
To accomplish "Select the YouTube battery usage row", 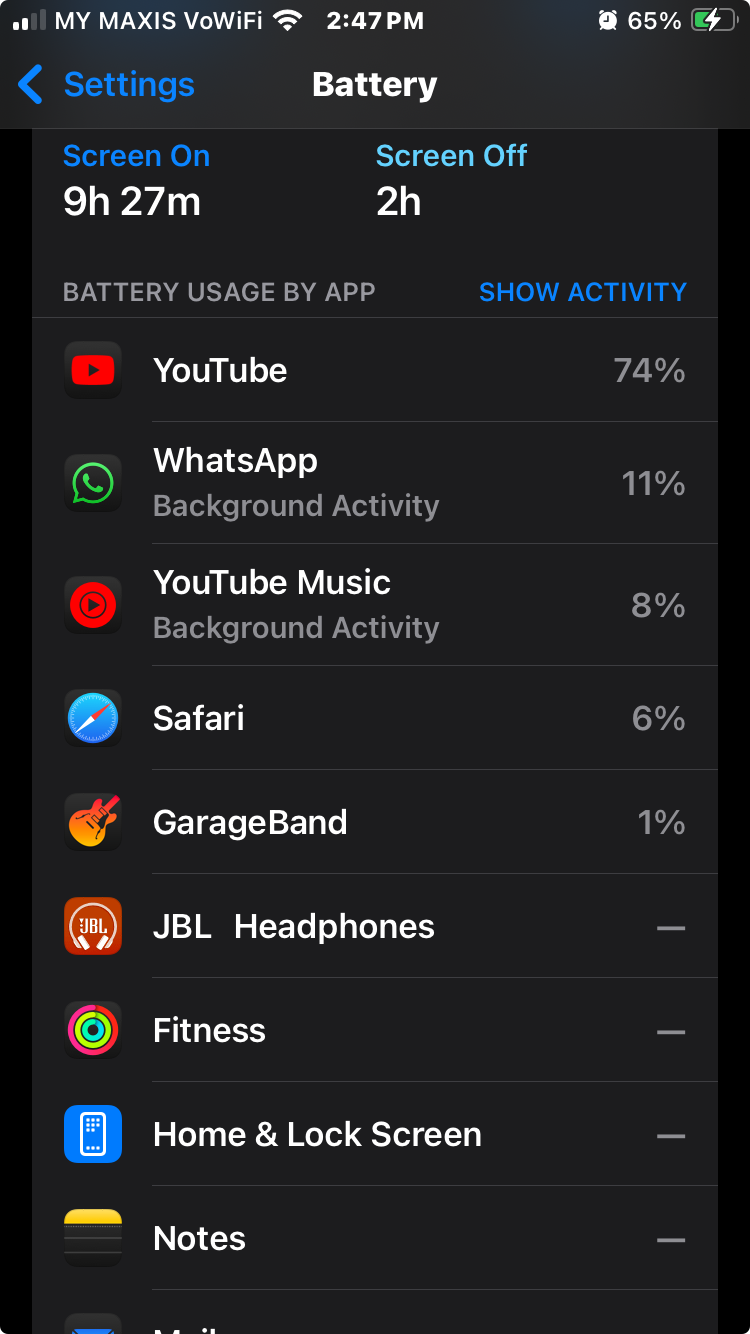I will [375, 371].
